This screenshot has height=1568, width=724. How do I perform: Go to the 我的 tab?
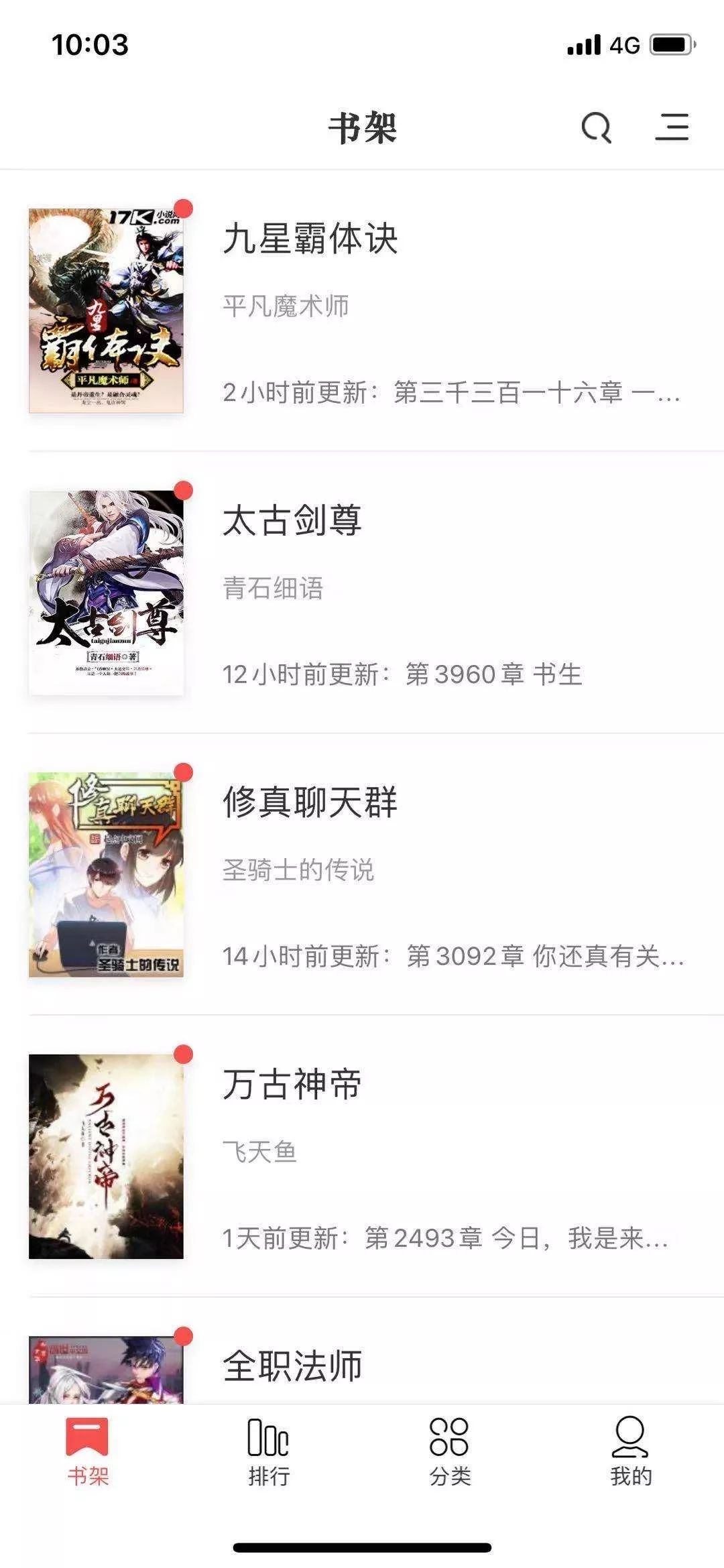coord(630,1451)
